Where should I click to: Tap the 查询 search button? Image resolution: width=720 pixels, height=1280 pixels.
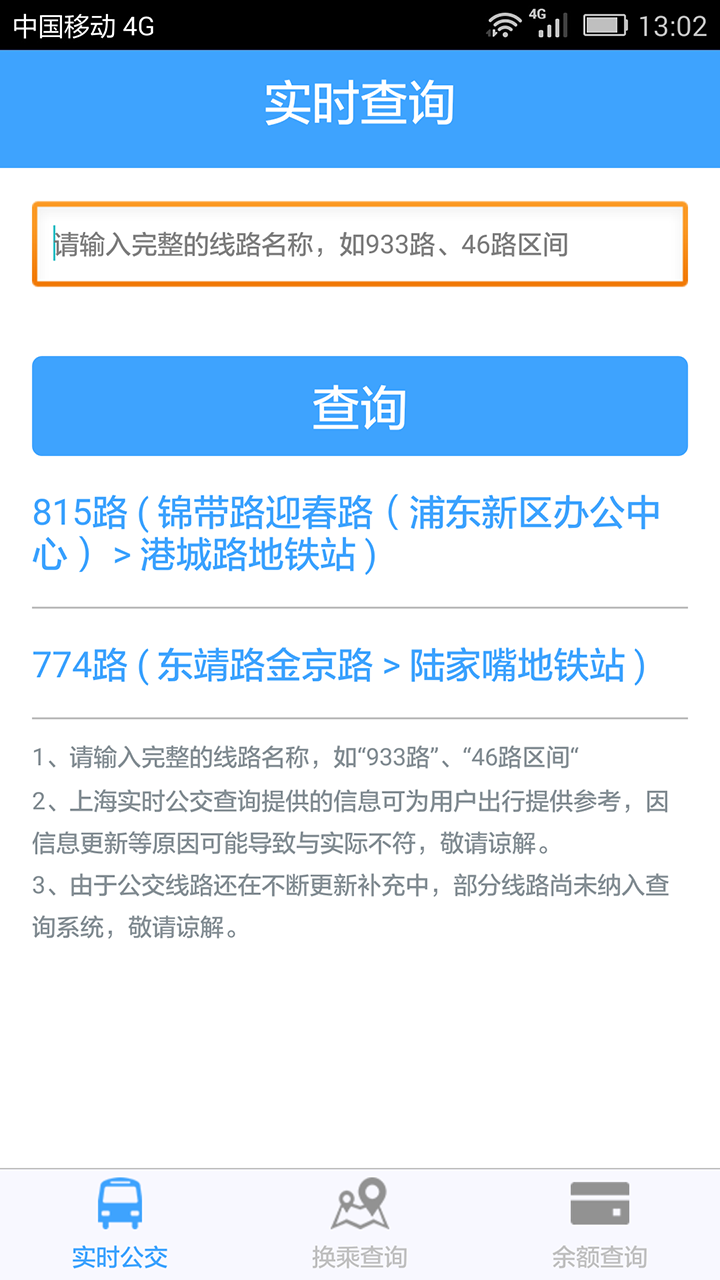pyautogui.click(x=360, y=406)
